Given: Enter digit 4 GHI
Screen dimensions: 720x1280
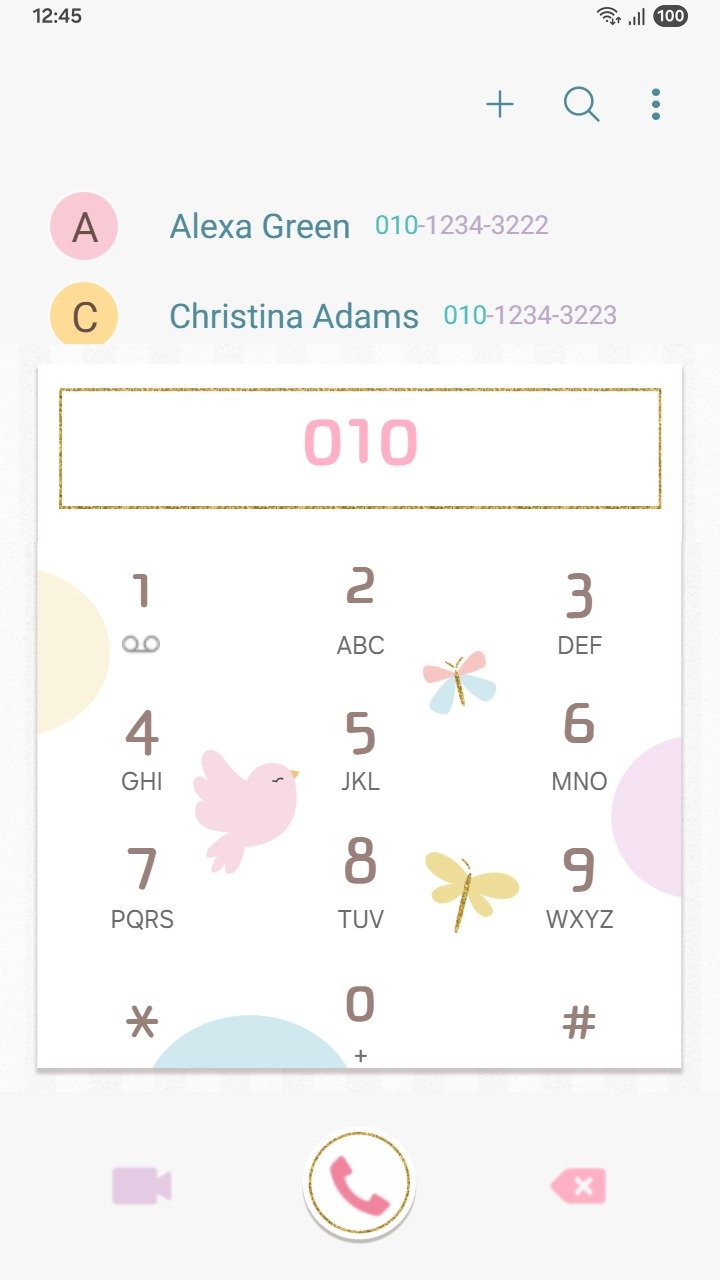Looking at the screenshot, I should click(142, 750).
